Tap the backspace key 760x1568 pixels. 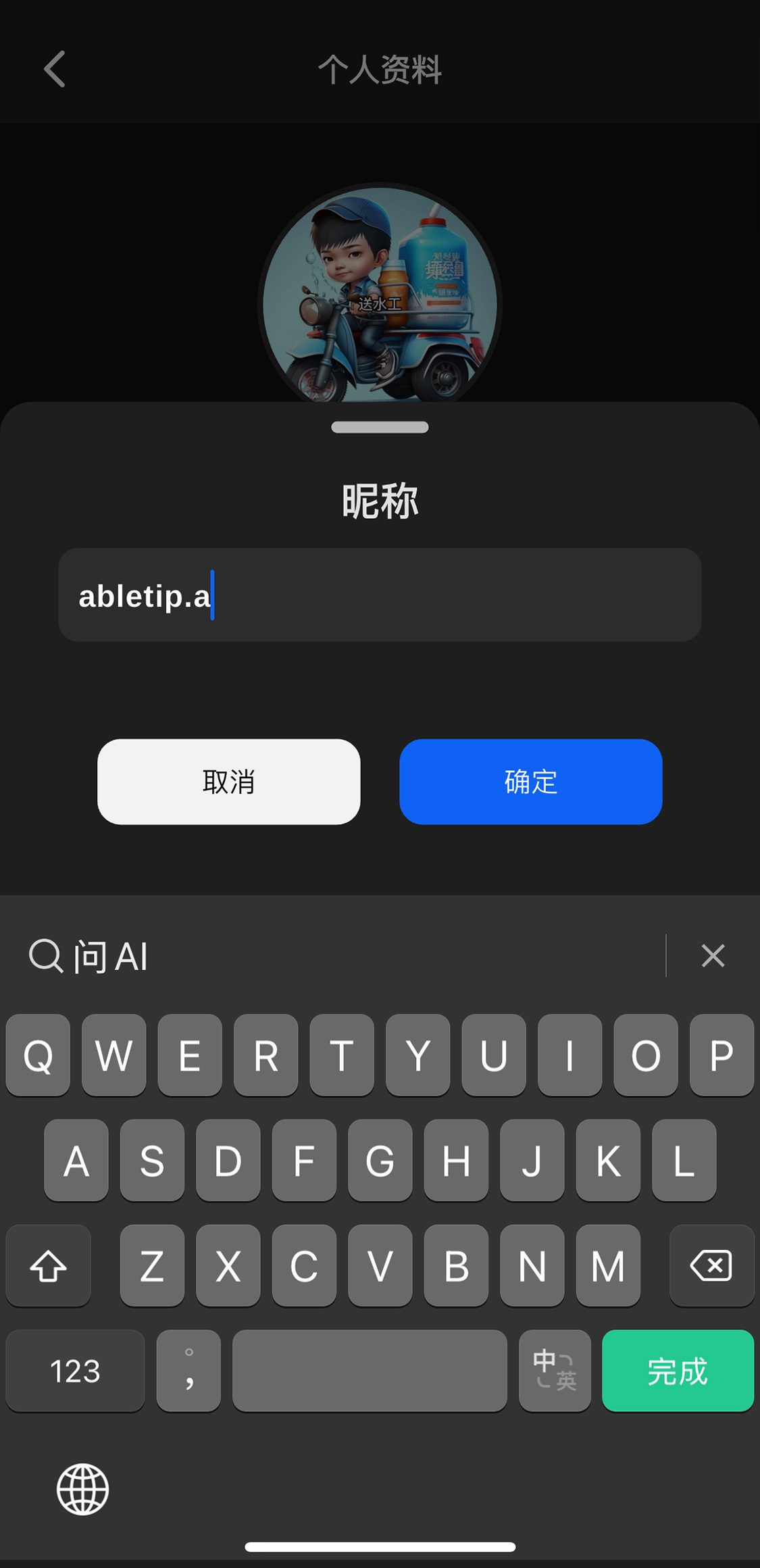coord(711,1265)
